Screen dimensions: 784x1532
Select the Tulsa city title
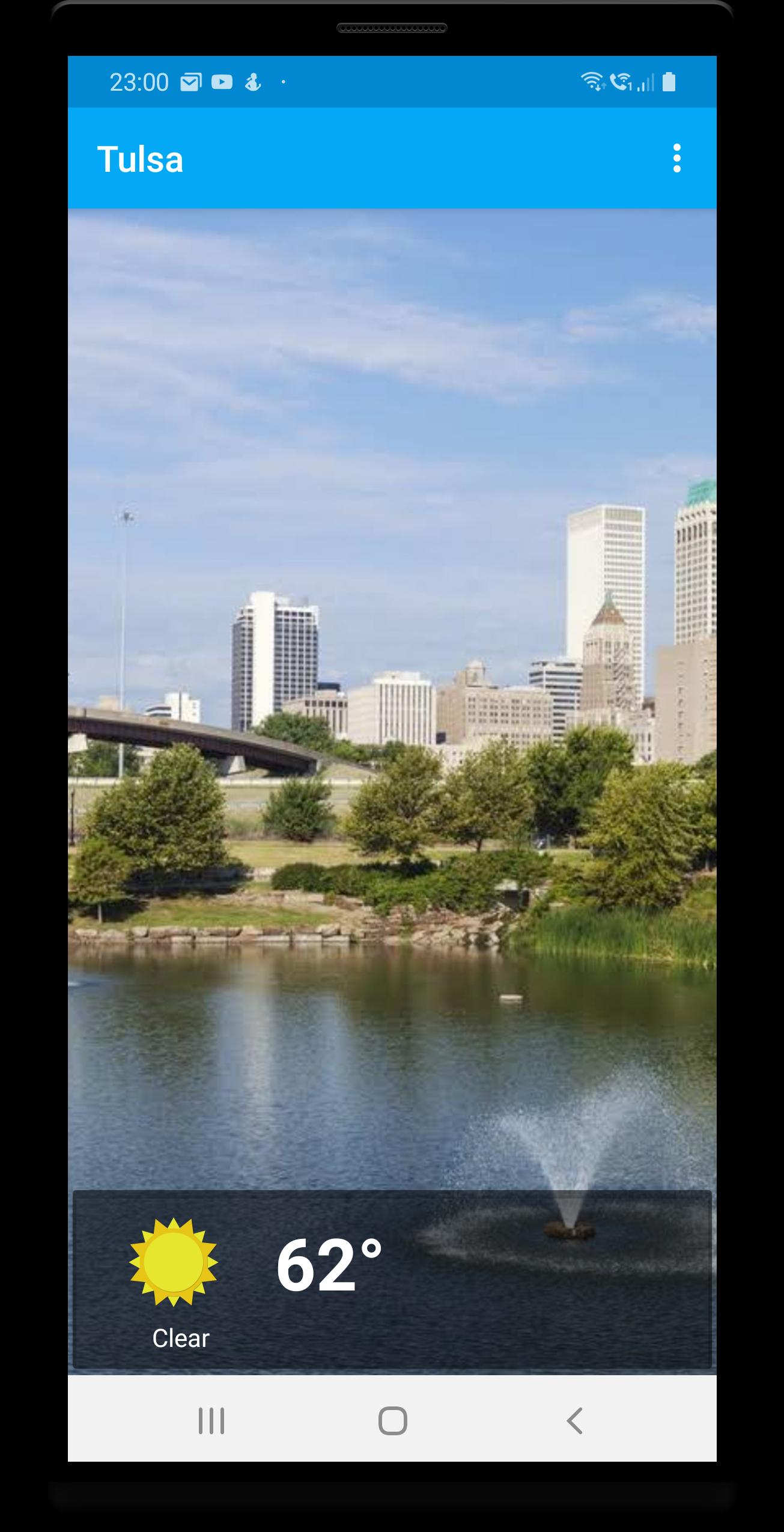141,159
